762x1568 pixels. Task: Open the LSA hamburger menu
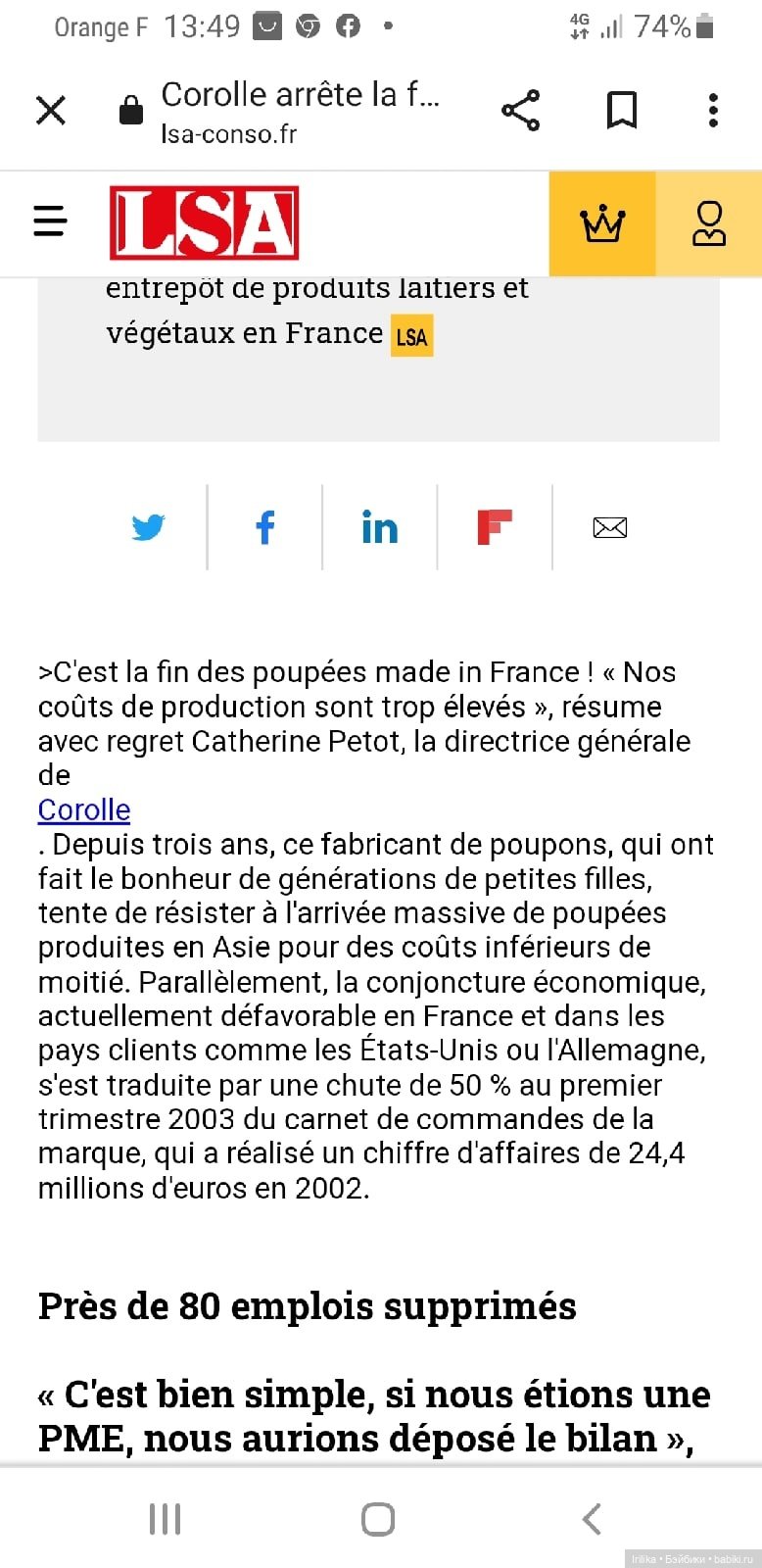click(50, 221)
